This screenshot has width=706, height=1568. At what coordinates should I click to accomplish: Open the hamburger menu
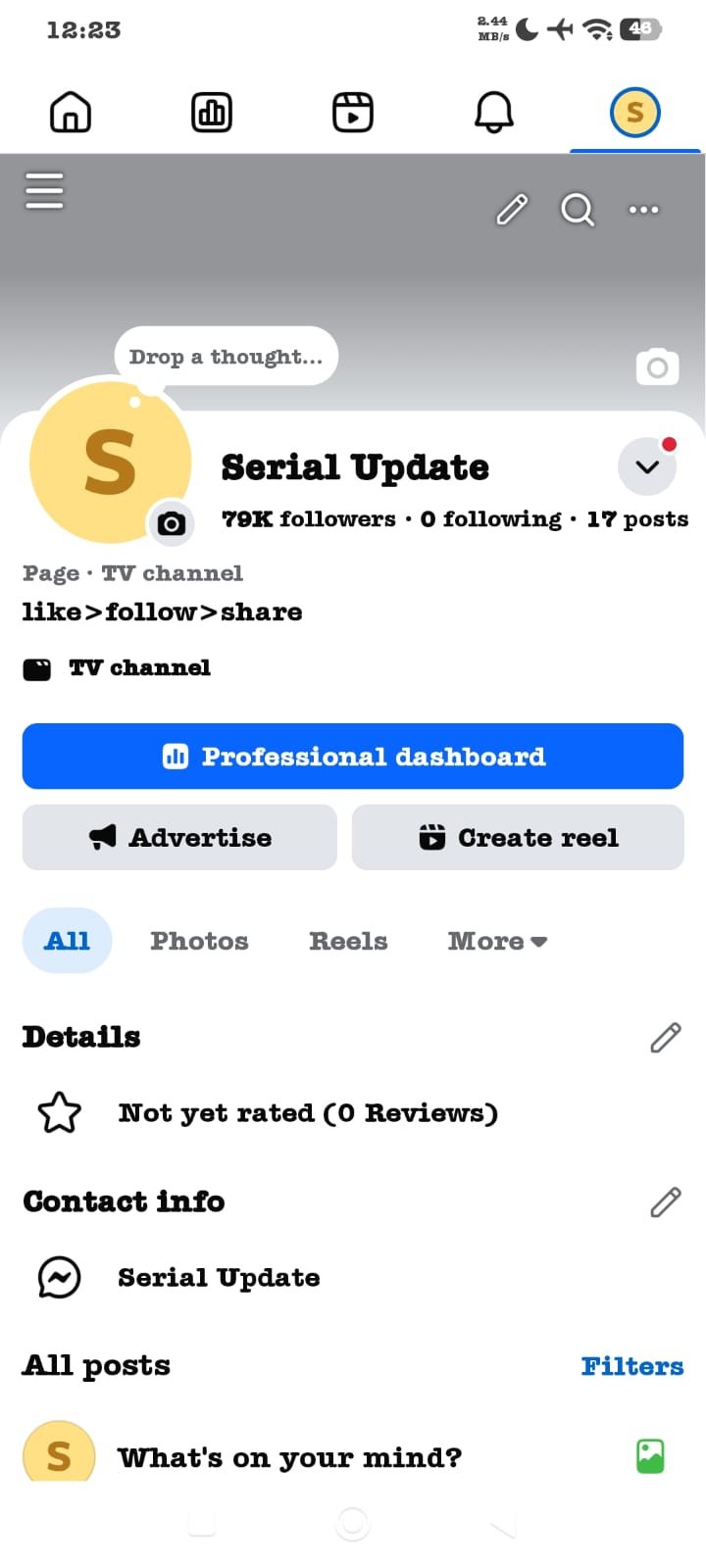44,190
